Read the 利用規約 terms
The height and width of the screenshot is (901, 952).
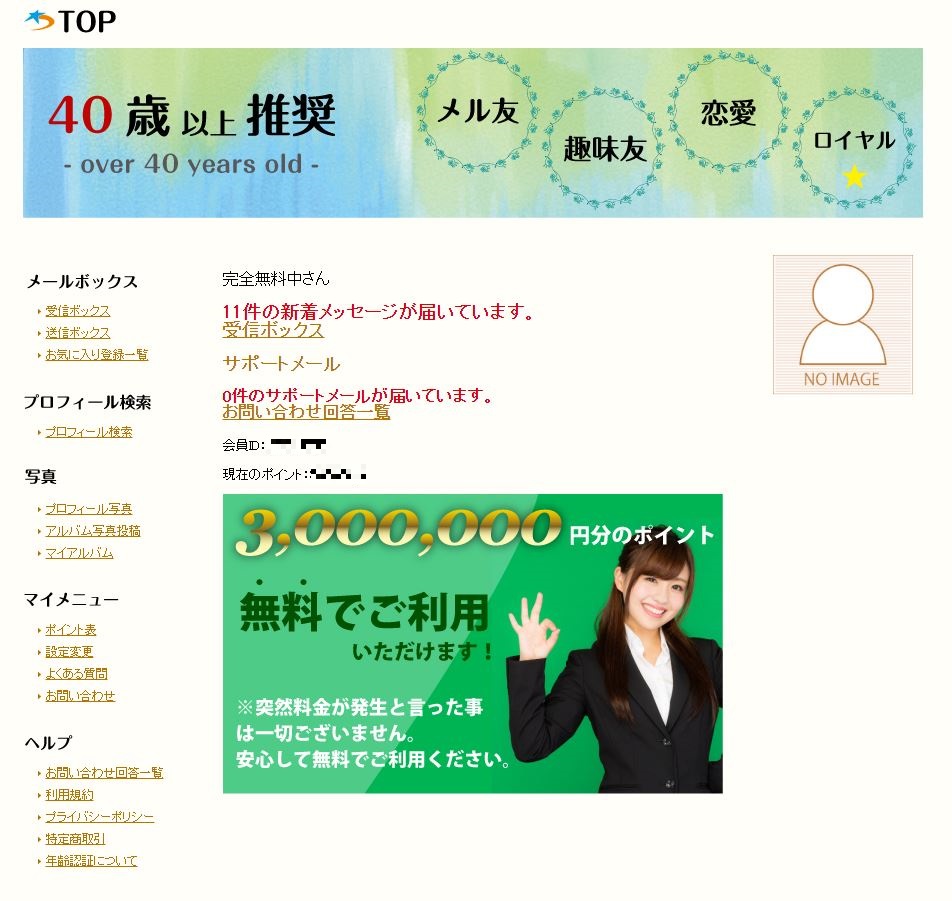click(69, 795)
